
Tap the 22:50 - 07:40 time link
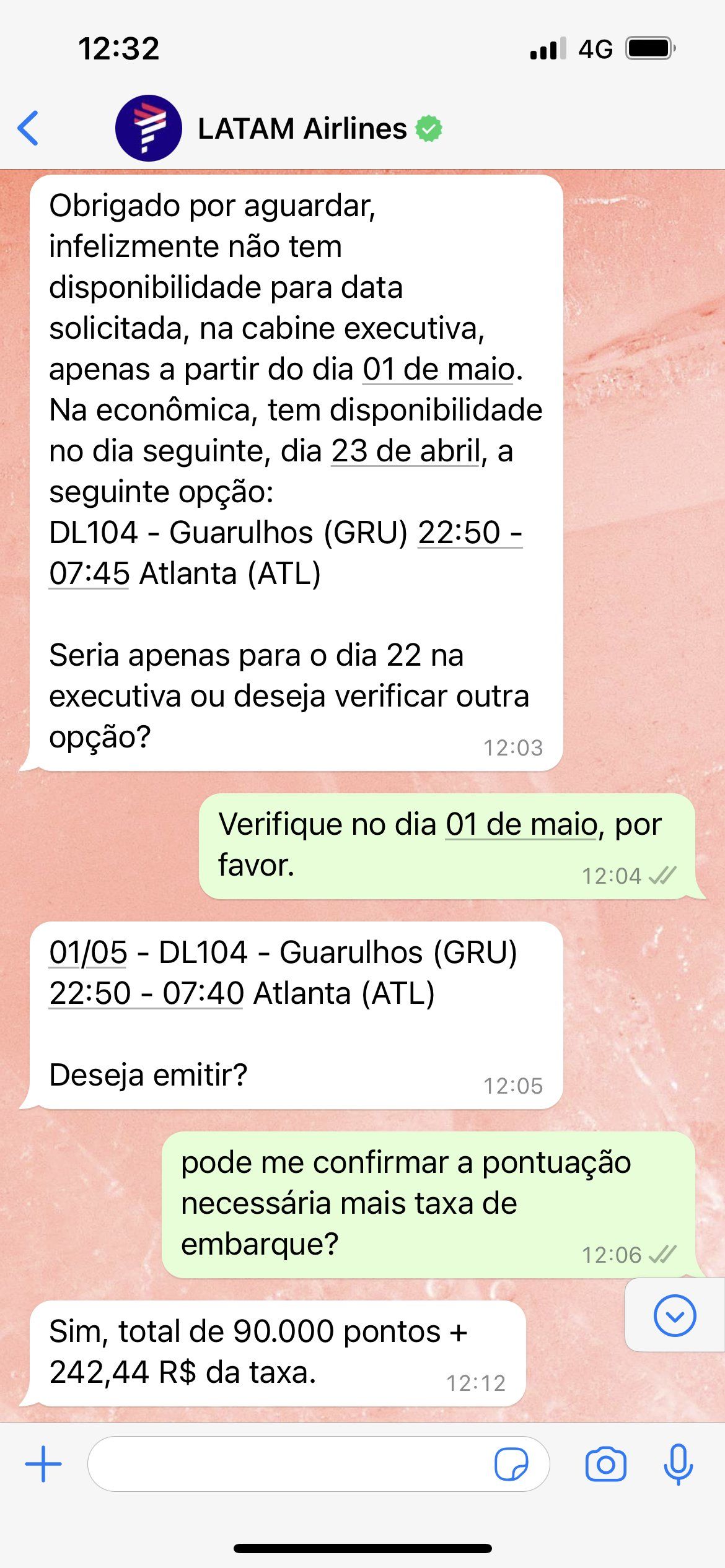pos(146,993)
